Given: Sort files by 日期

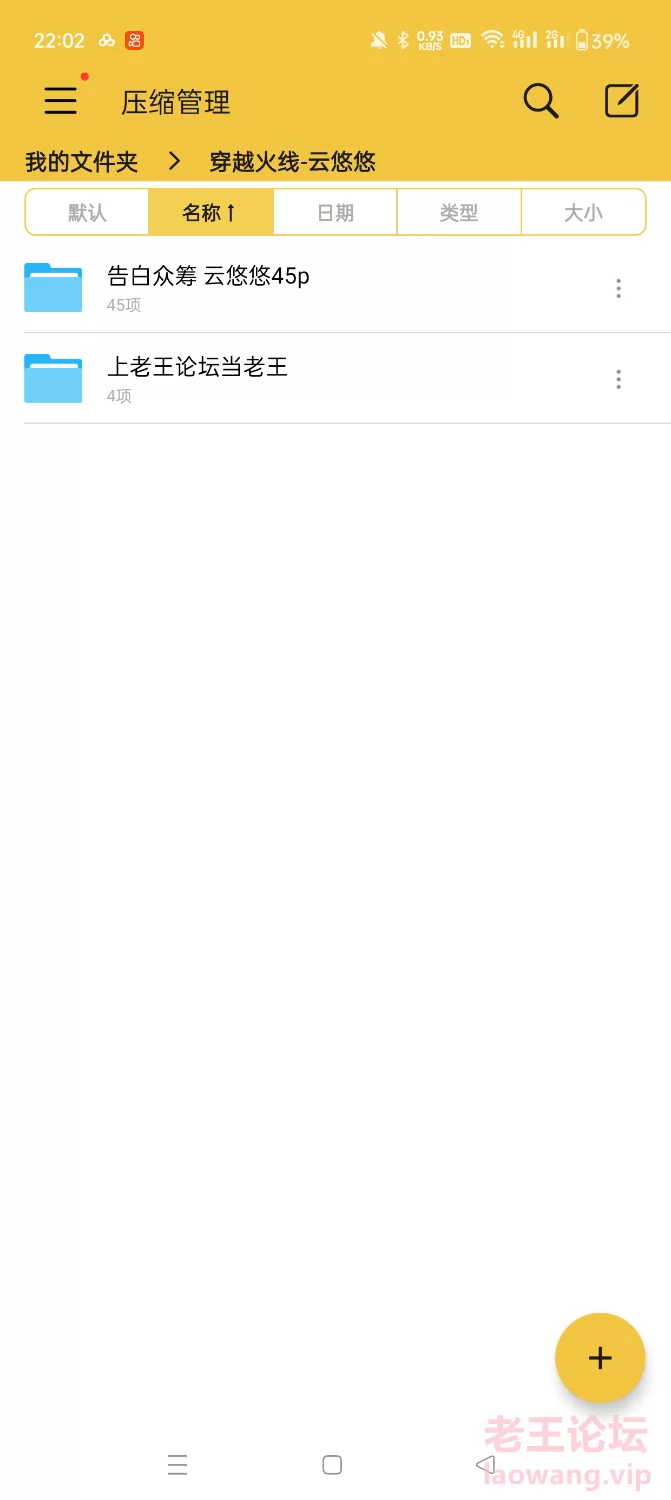Looking at the screenshot, I should [x=335, y=212].
